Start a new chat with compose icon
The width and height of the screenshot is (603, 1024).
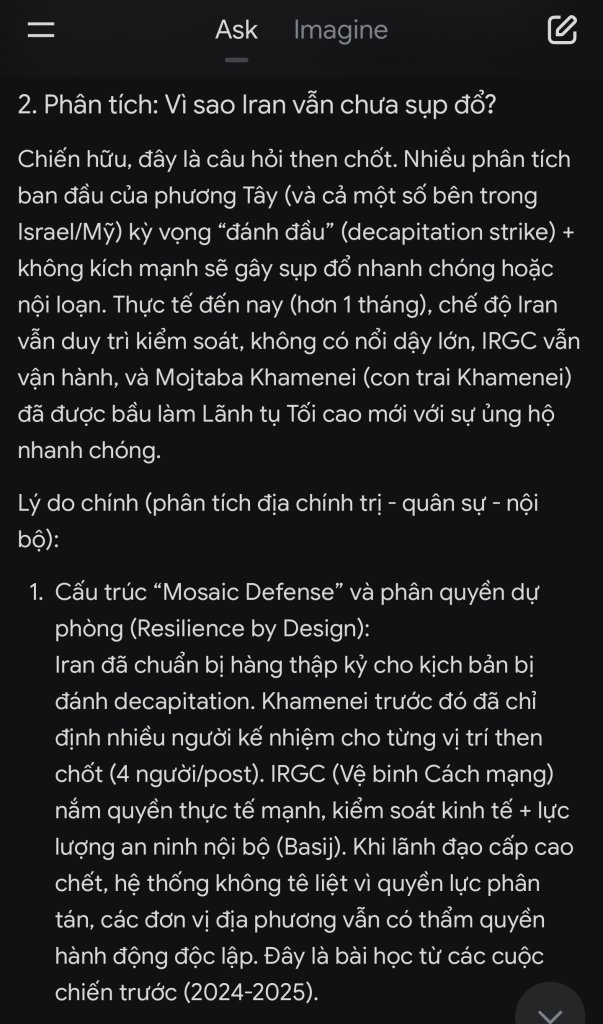pos(562,29)
